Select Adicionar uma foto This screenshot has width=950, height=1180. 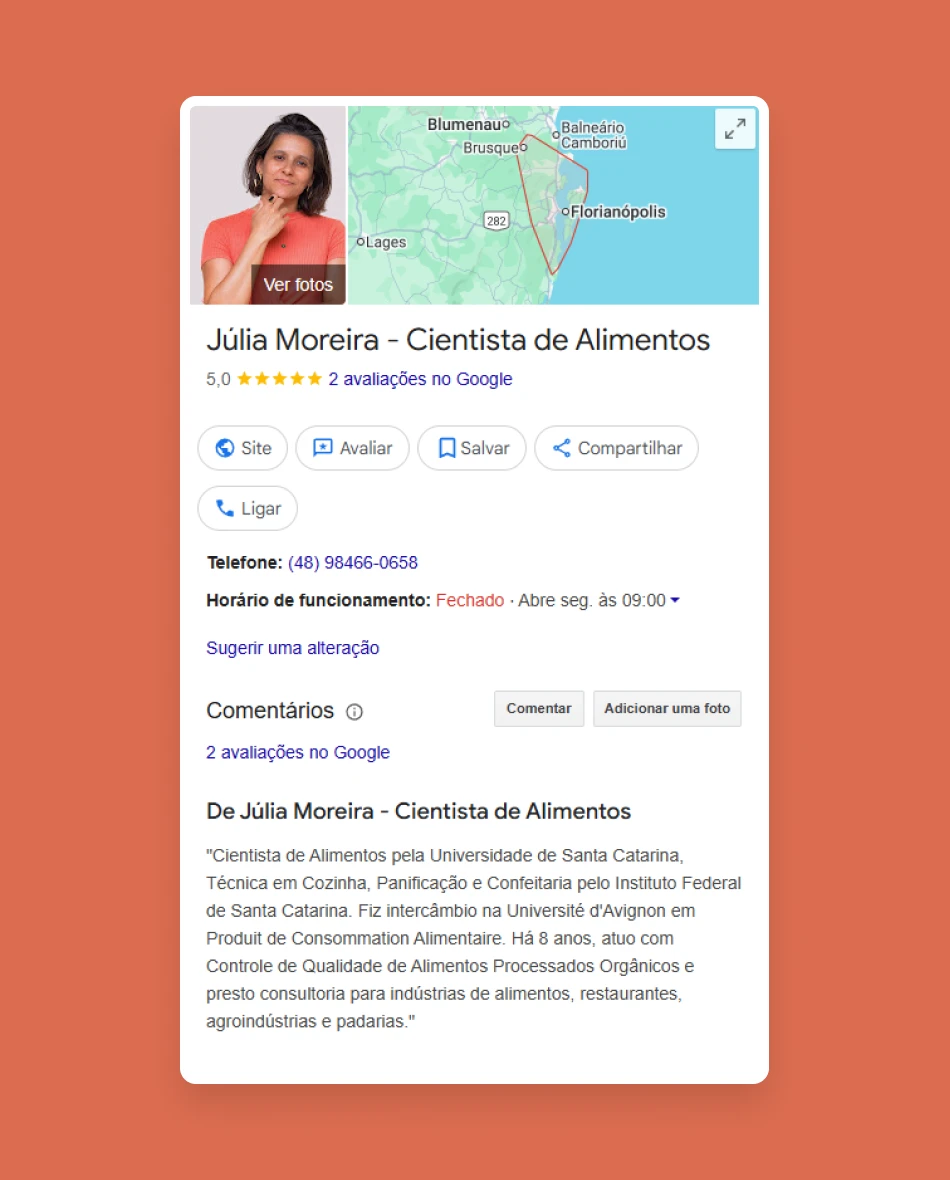tap(667, 709)
